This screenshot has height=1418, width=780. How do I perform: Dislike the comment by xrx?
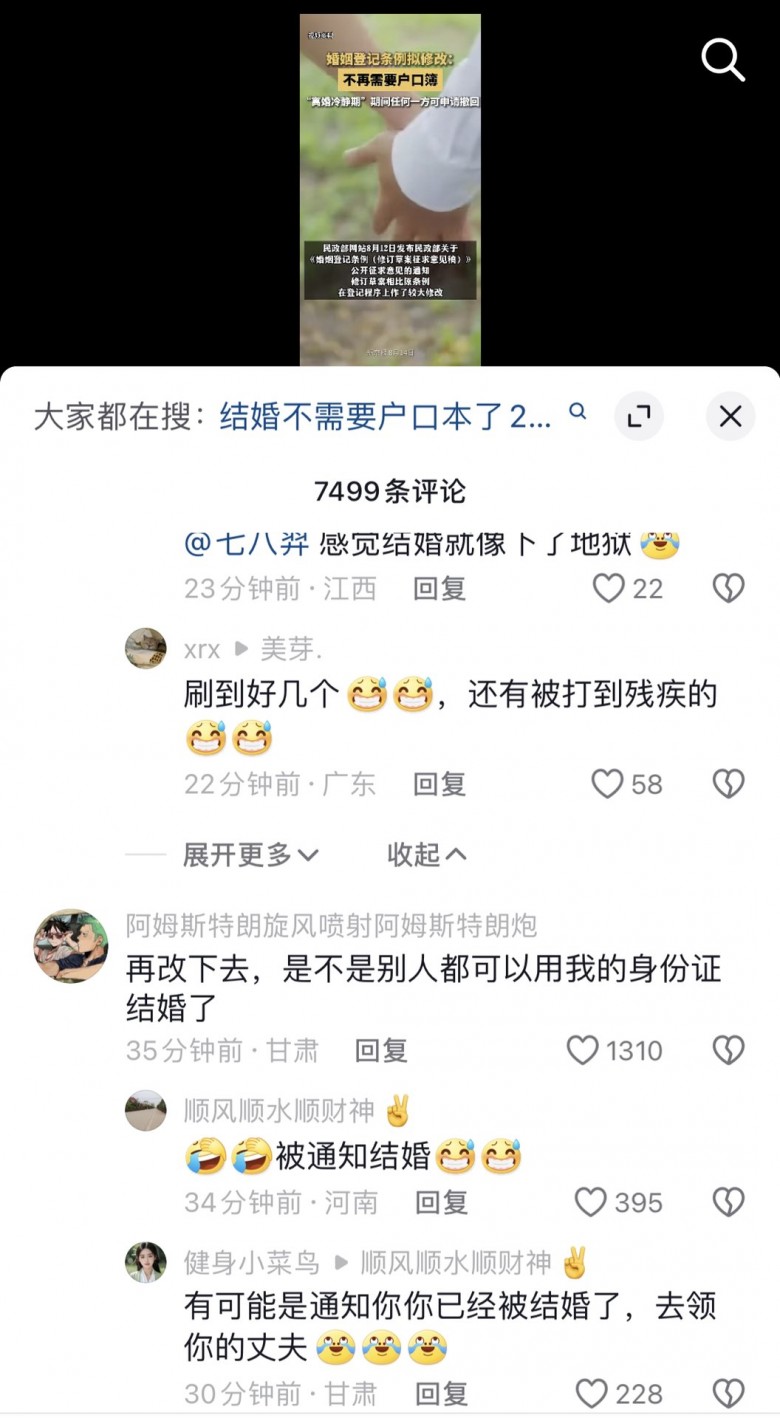point(728,784)
